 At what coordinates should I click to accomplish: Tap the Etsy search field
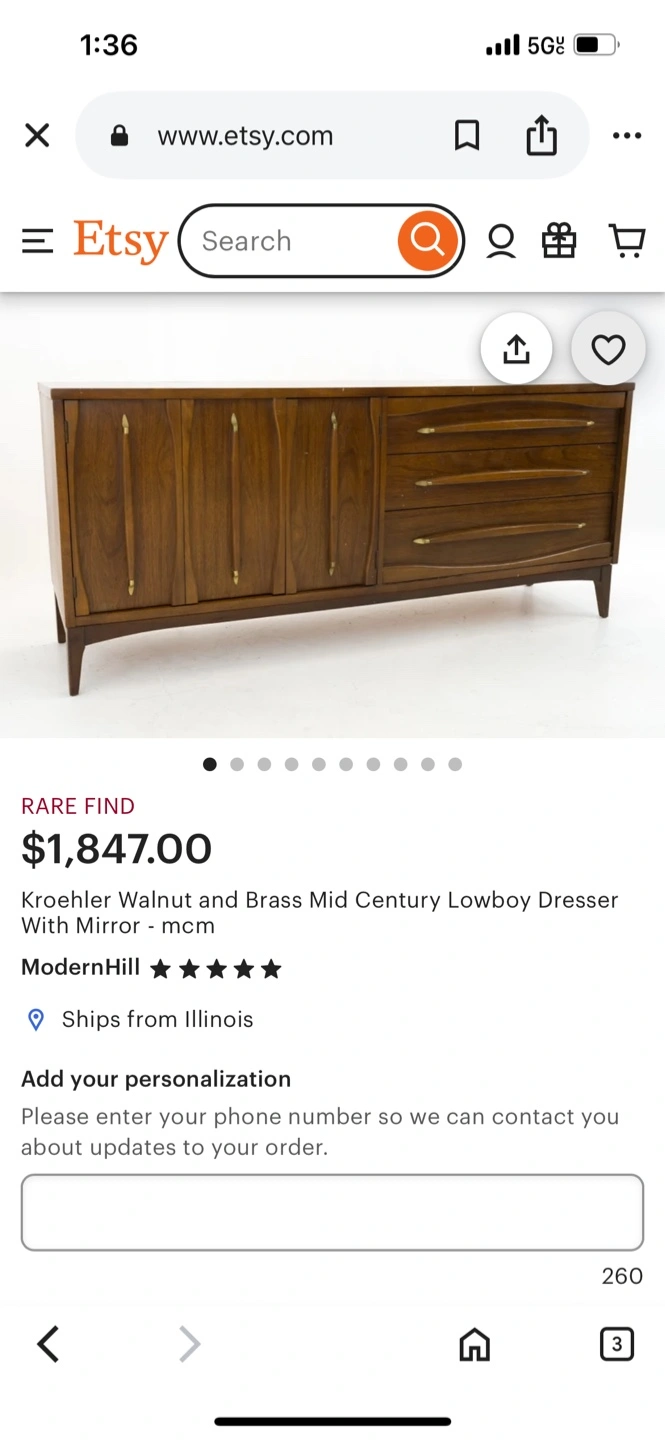pyautogui.click(x=290, y=241)
